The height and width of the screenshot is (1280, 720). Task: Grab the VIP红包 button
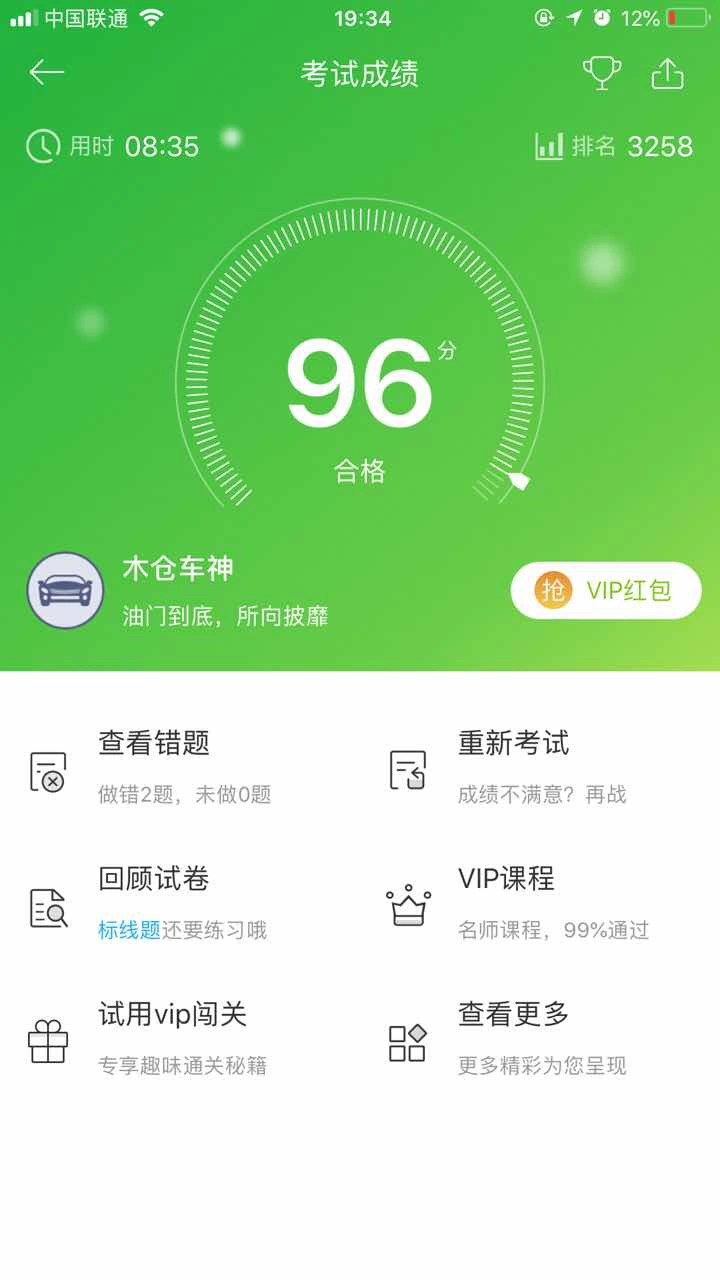[606, 590]
